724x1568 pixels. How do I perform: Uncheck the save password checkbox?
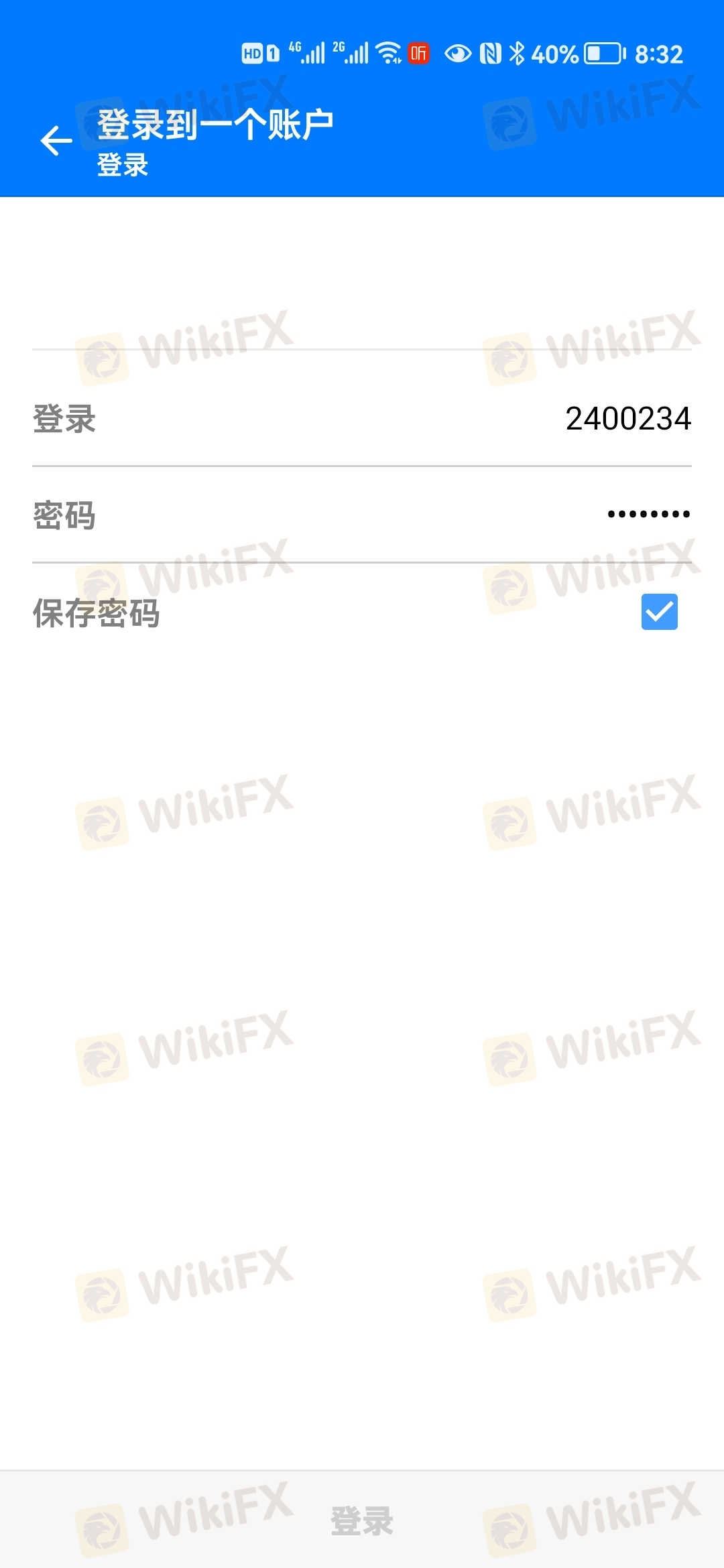point(659,612)
